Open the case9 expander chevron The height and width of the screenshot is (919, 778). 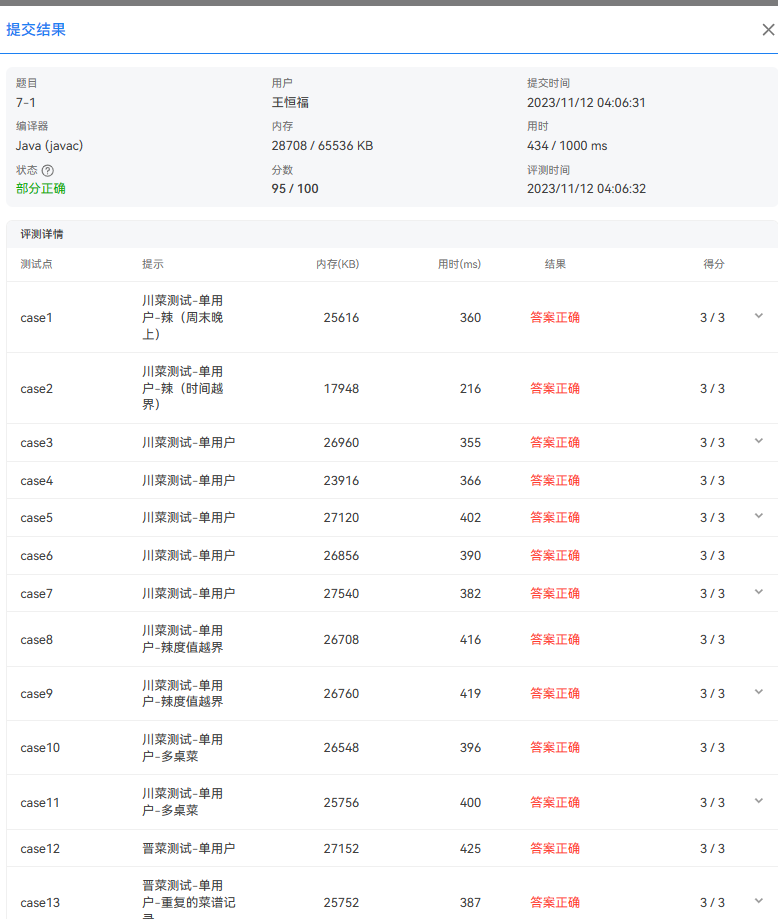click(758, 692)
